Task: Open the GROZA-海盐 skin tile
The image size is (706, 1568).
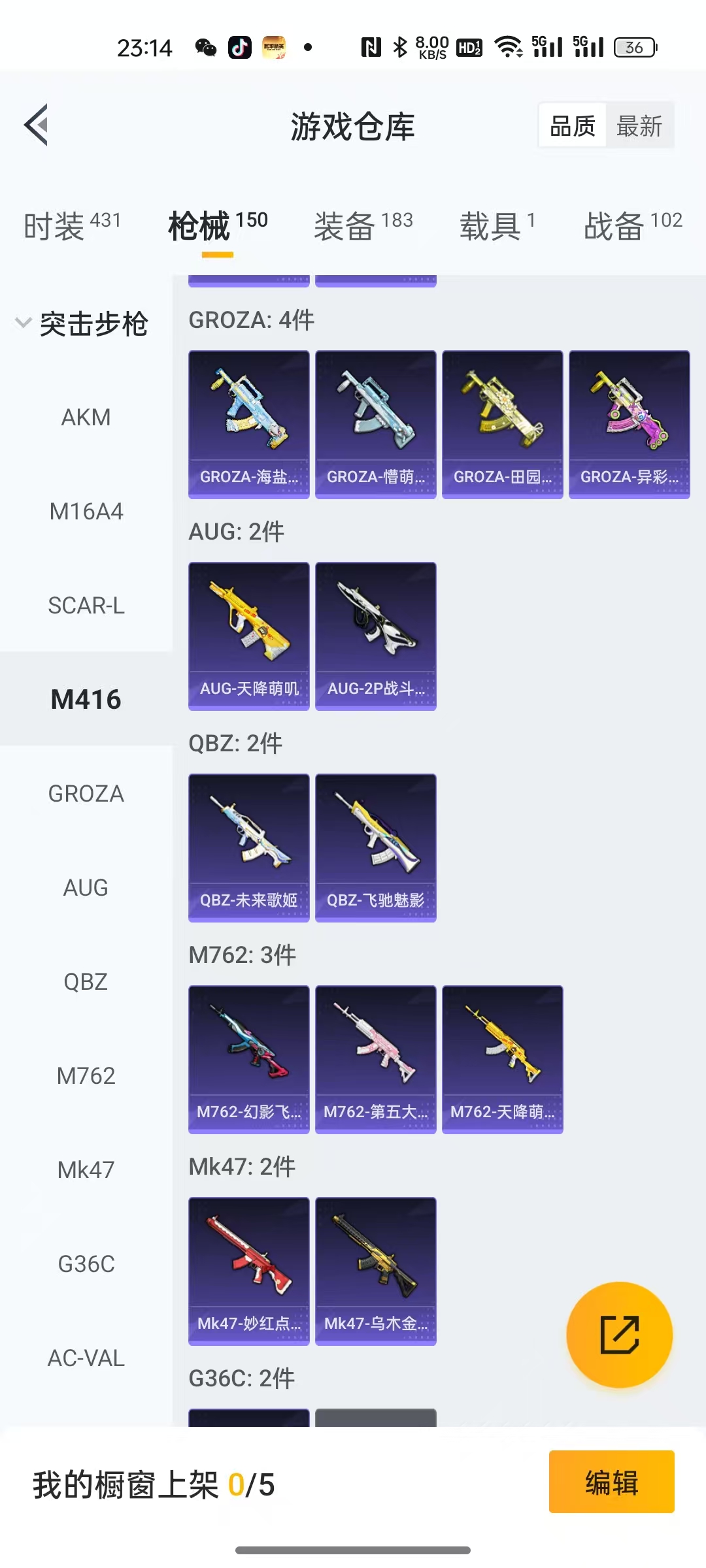Action: pos(248,424)
